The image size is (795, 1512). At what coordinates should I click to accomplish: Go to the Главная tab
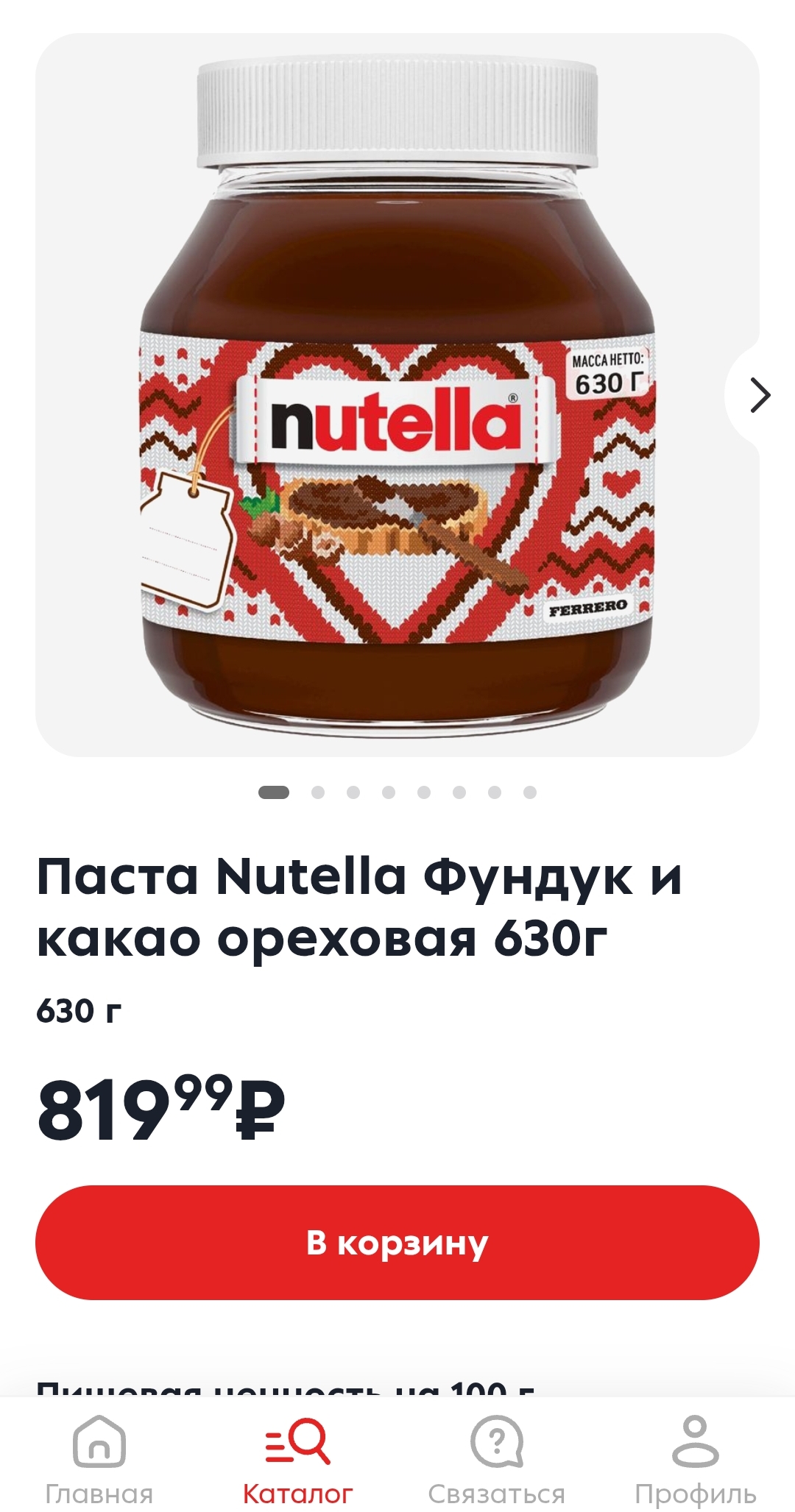99,1460
